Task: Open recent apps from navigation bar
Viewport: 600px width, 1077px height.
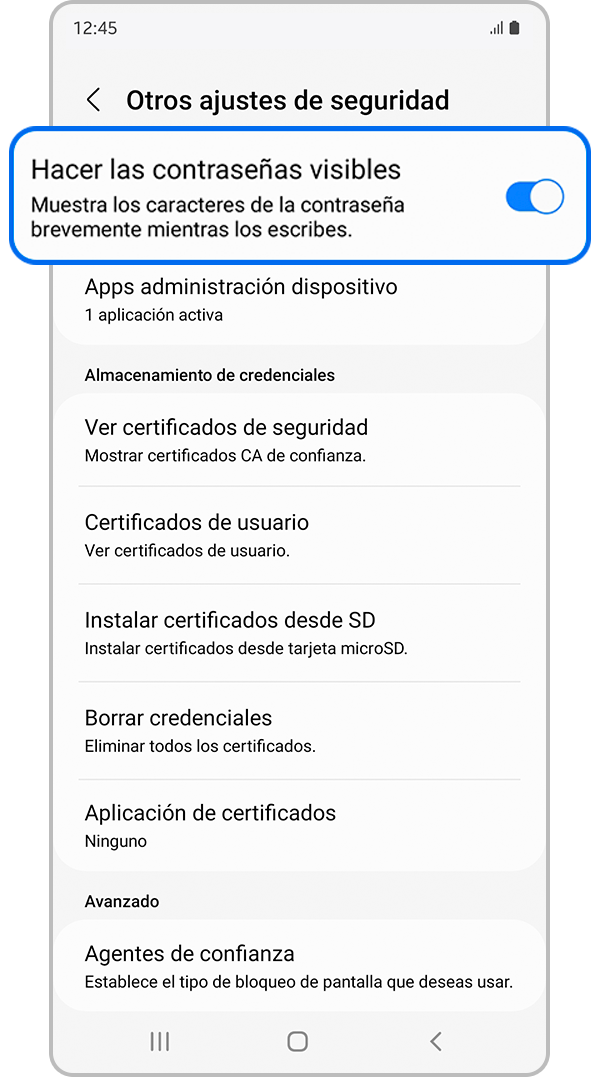Action: click(159, 1041)
